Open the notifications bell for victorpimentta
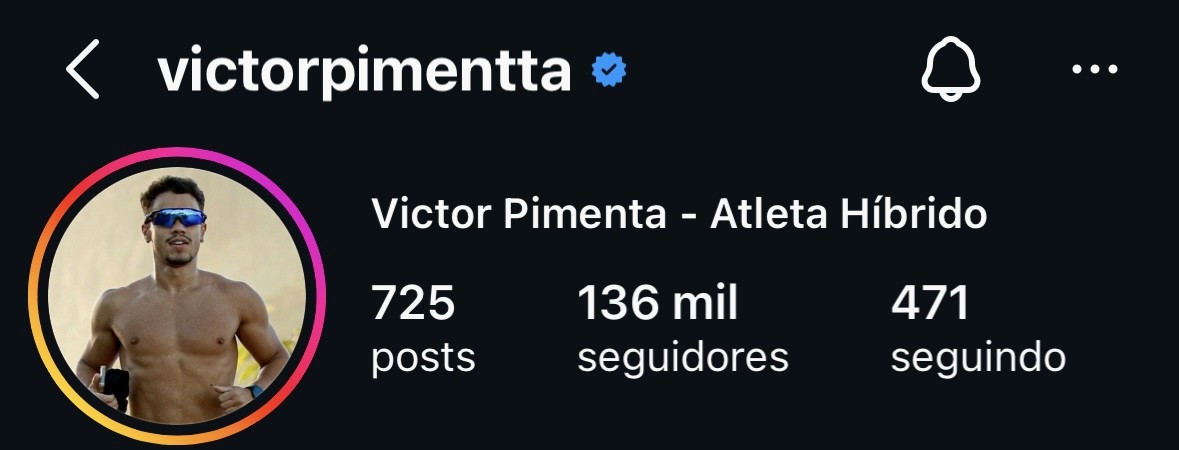This screenshot has width=1179, height=450. click(949, 70)
